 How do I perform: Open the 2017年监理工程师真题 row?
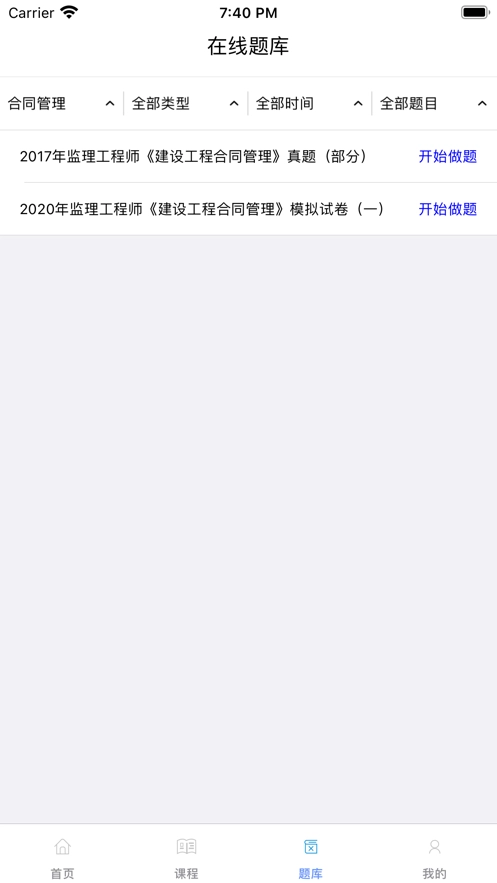point(248,157)
